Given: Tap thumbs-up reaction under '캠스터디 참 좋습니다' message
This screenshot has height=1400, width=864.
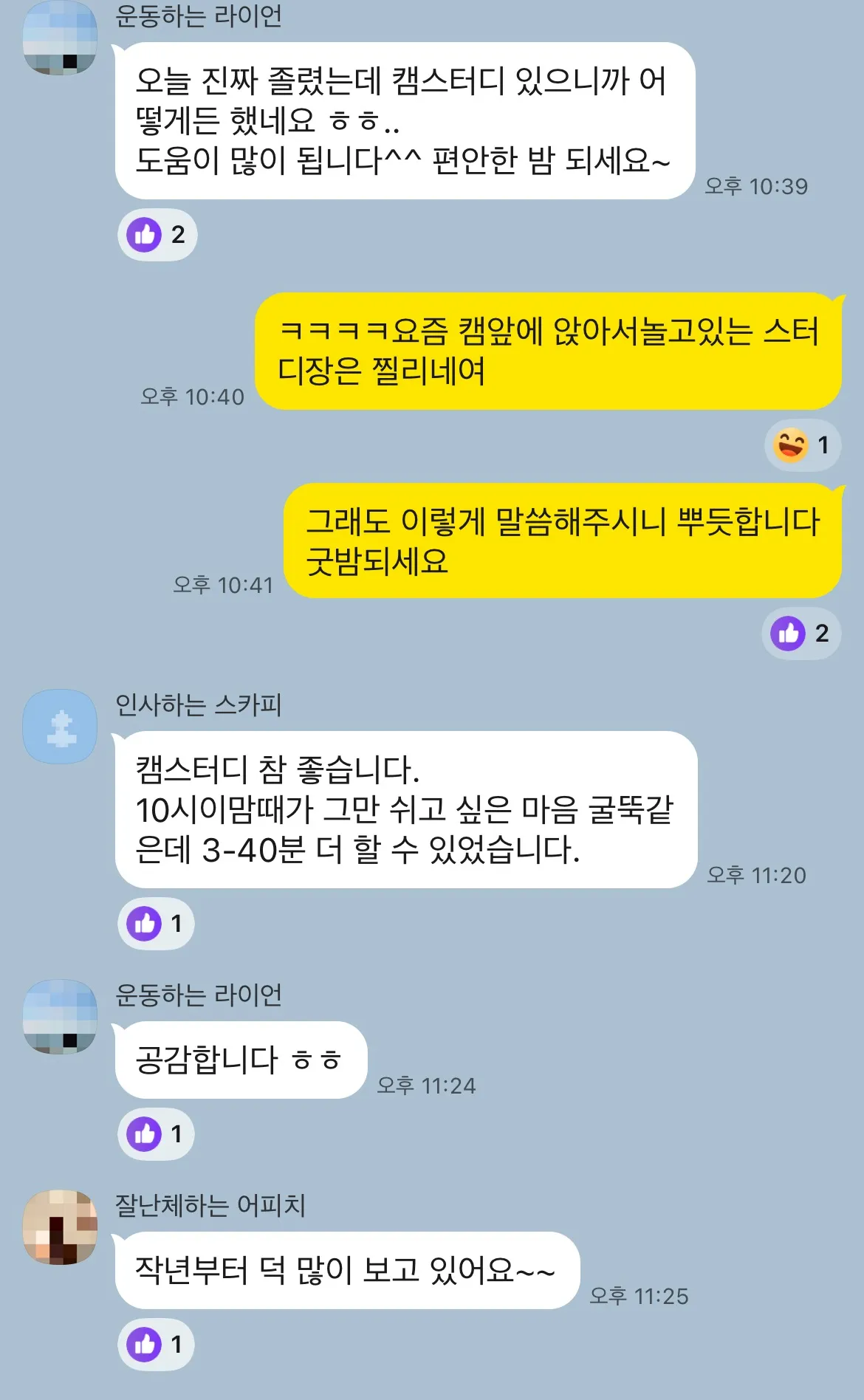Looking at the screenshot, I should click(156, 924).
